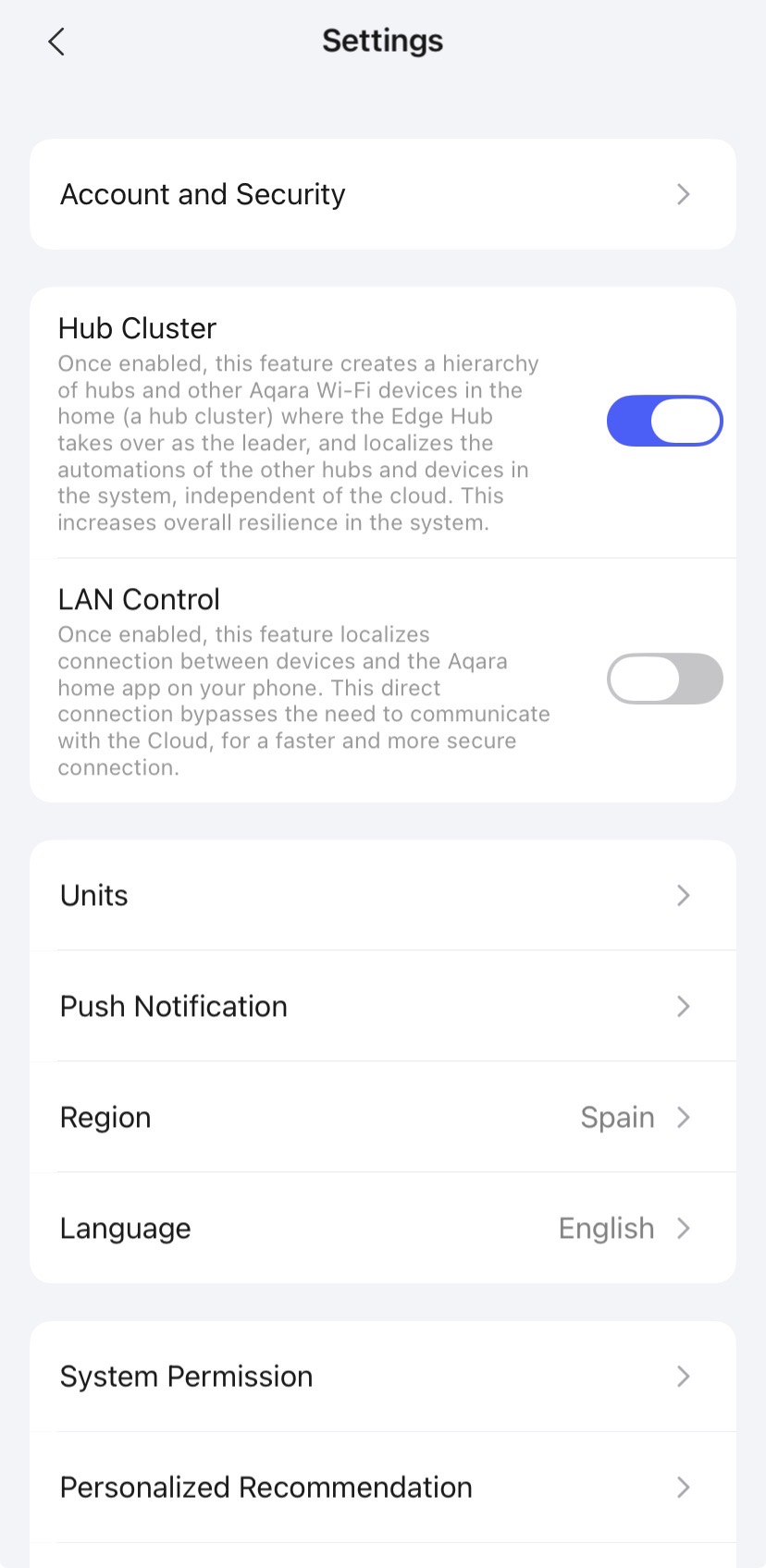Viewport: 766px width, 1568px height.
Task: Change the Region from Spain
Action: 382,1117
